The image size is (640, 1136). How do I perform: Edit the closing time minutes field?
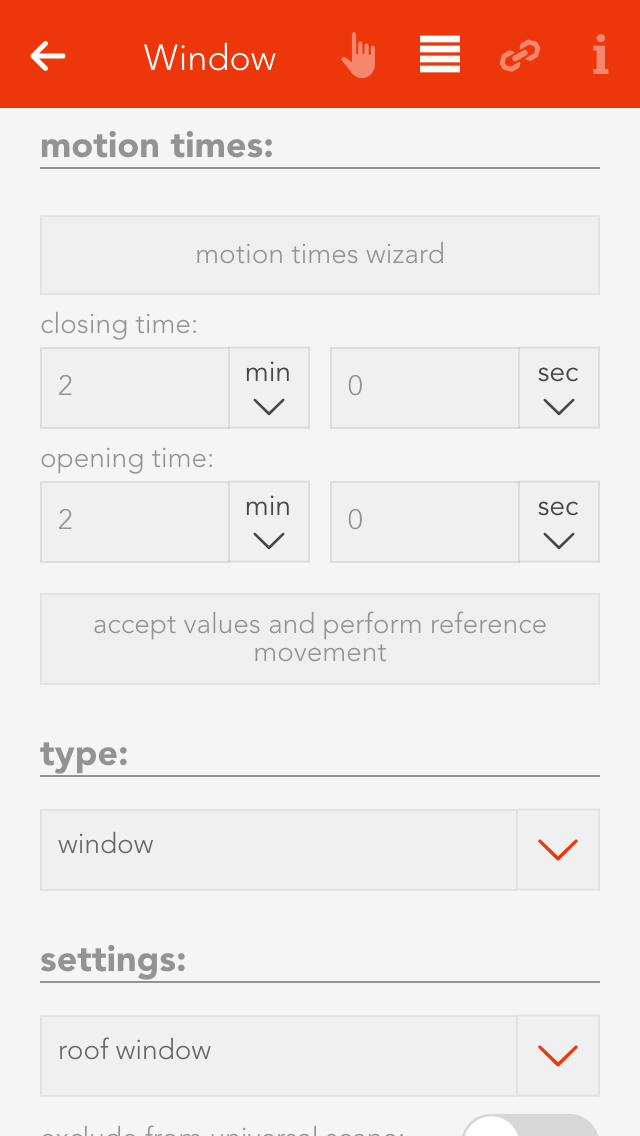coord(135,387)
